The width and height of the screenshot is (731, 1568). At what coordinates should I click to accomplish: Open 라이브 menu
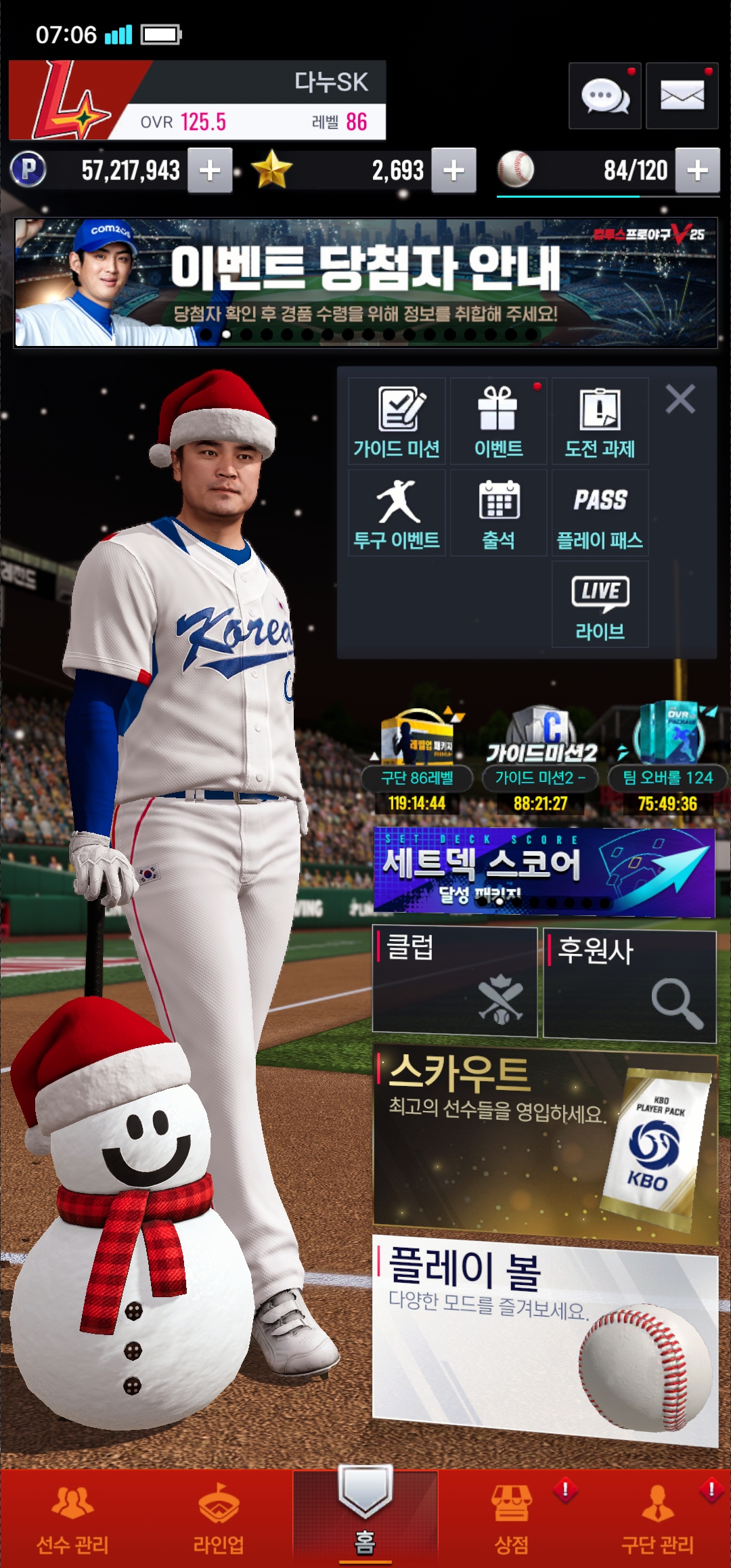click(600, 605)
